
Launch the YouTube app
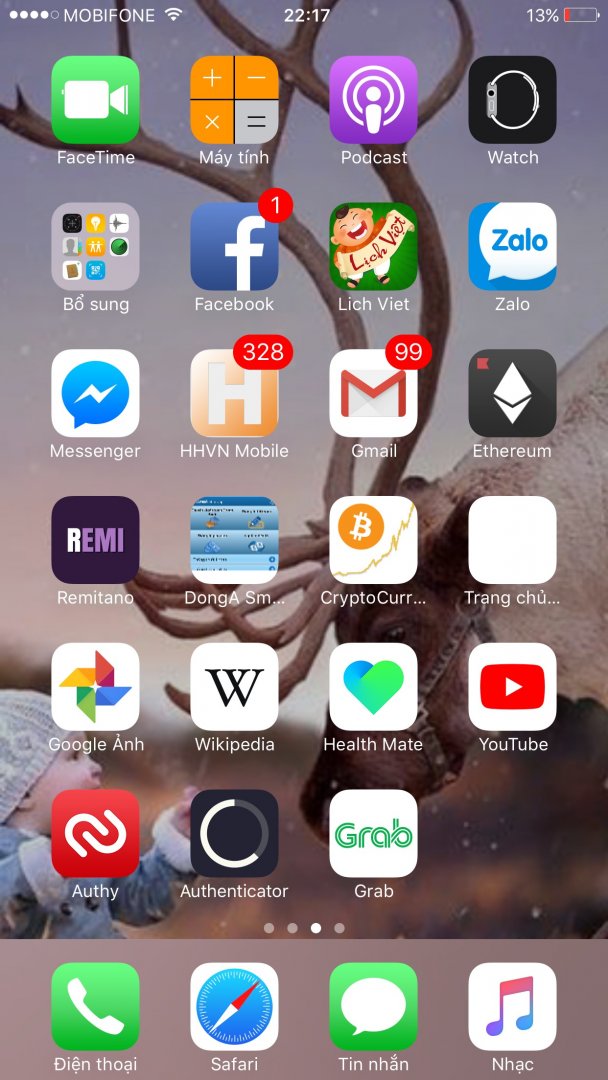point(512,687)
